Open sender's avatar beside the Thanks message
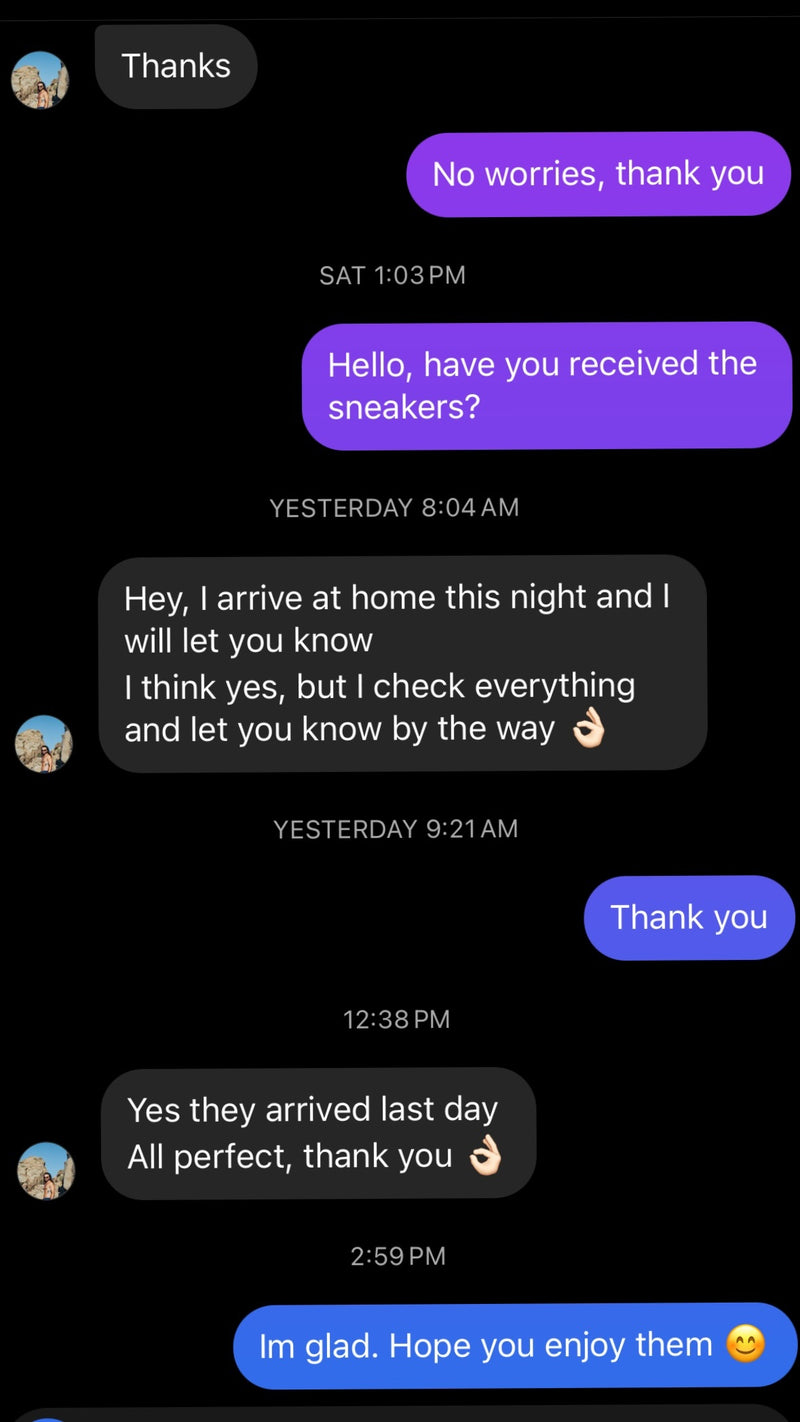The height and width of the screenshot is (1422, 800). 40,80
